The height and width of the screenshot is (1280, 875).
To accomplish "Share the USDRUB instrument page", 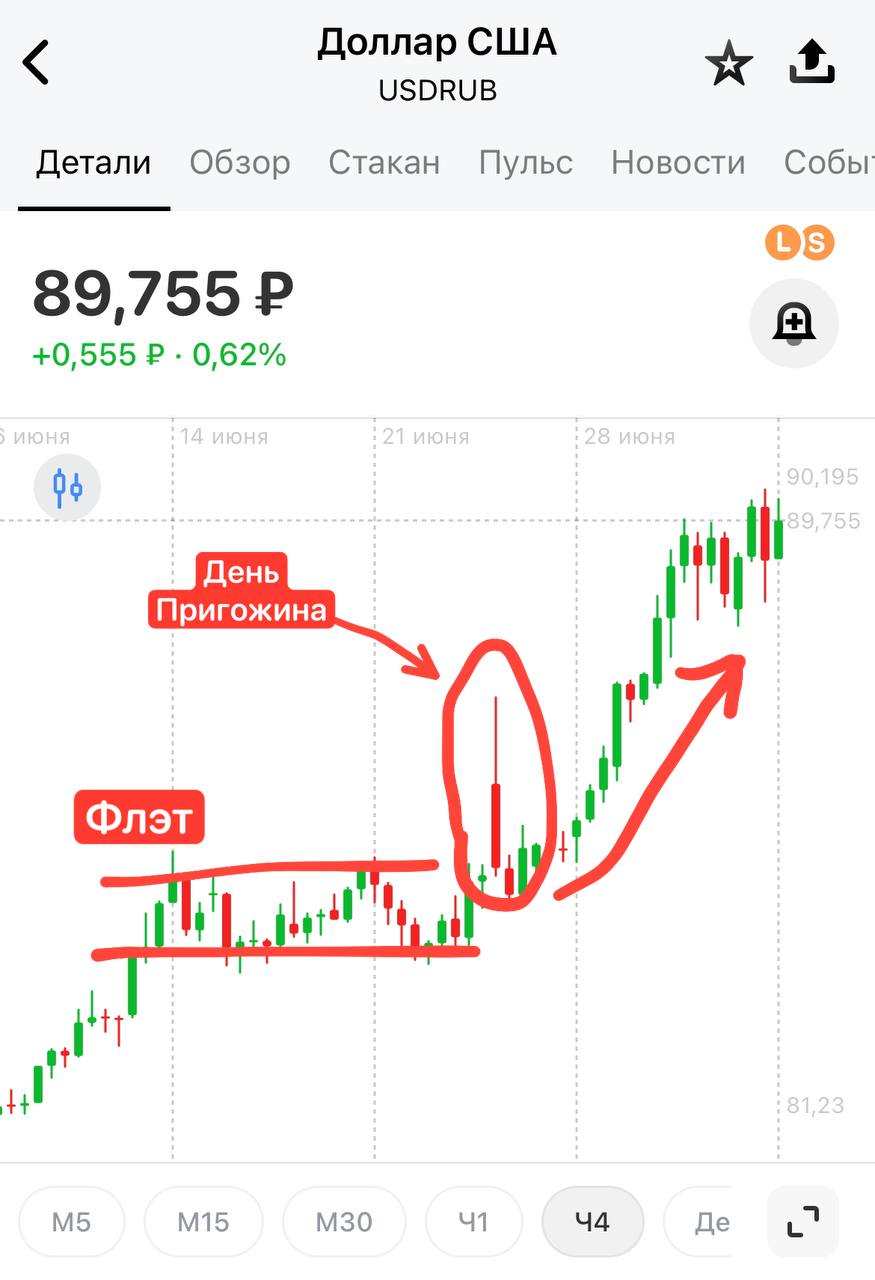I will (811, 63).
